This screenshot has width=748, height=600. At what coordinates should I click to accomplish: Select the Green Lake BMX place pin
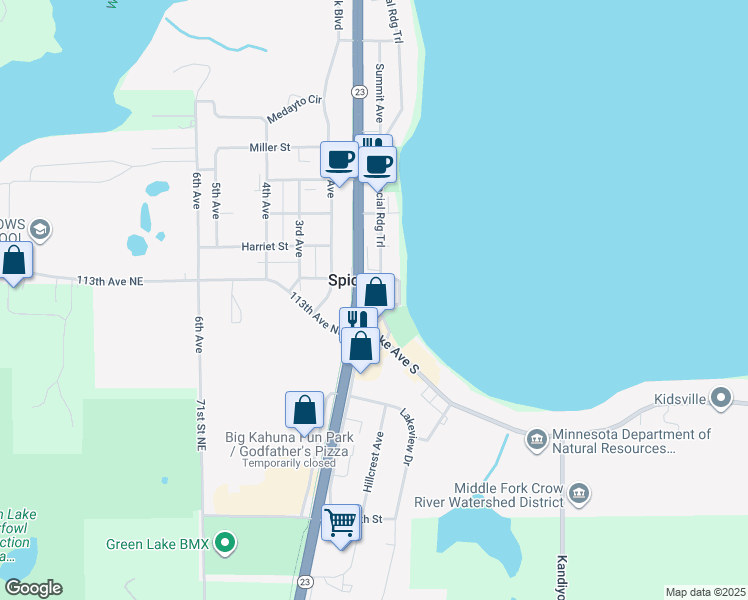(226, 545)
